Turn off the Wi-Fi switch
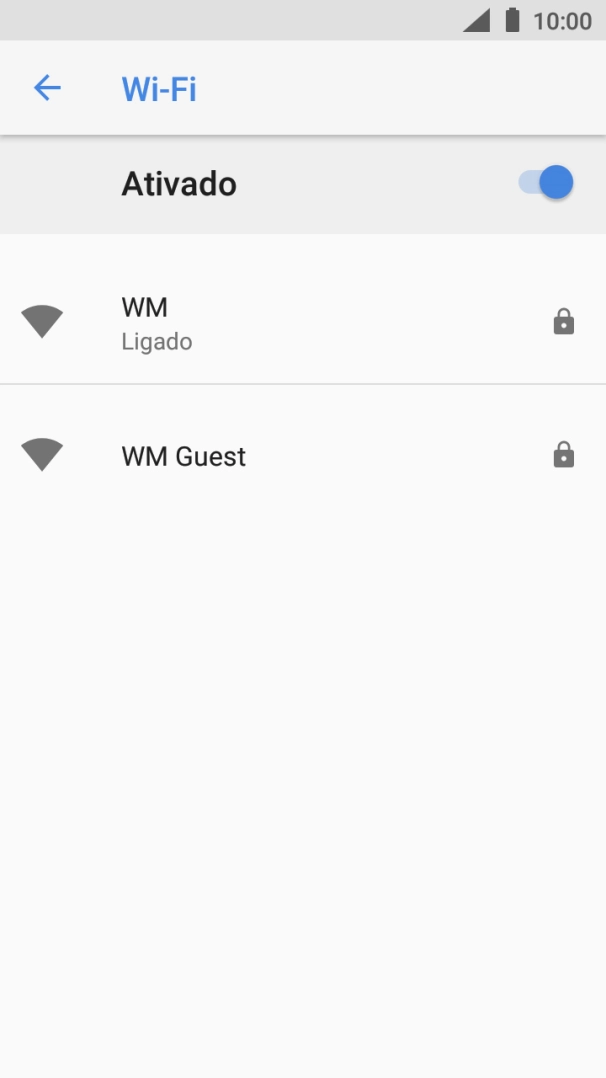 point(546,183)
